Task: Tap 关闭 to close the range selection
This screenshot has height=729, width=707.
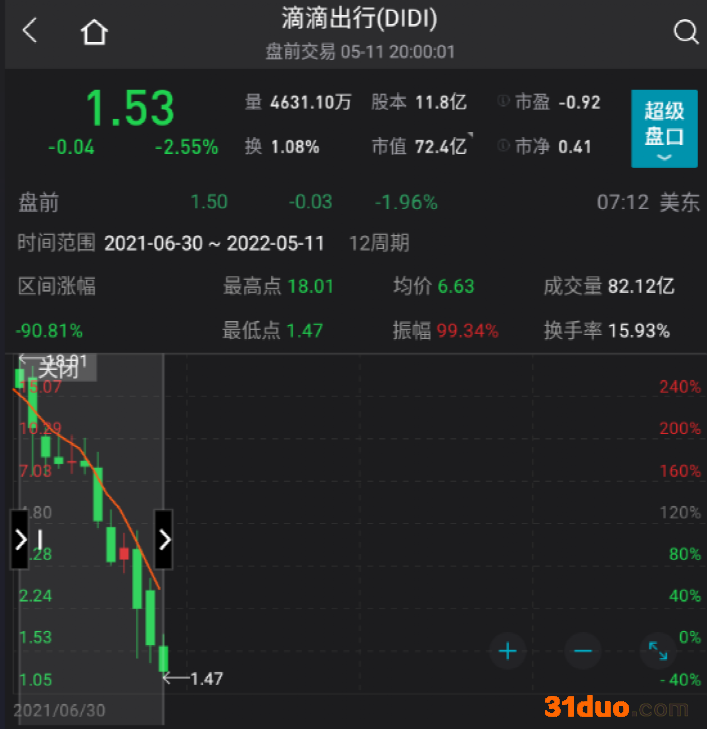Action: 58,367
